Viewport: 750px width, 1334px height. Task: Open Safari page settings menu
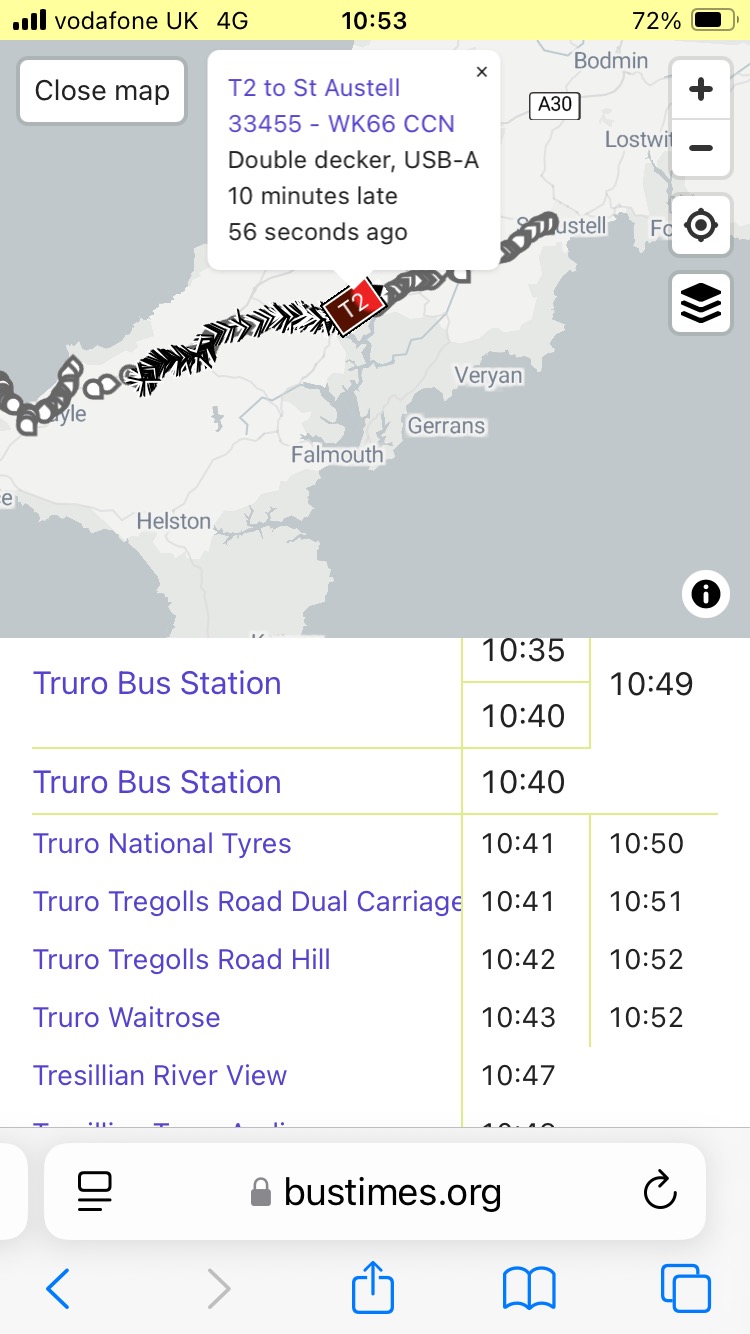(95, 1191)
